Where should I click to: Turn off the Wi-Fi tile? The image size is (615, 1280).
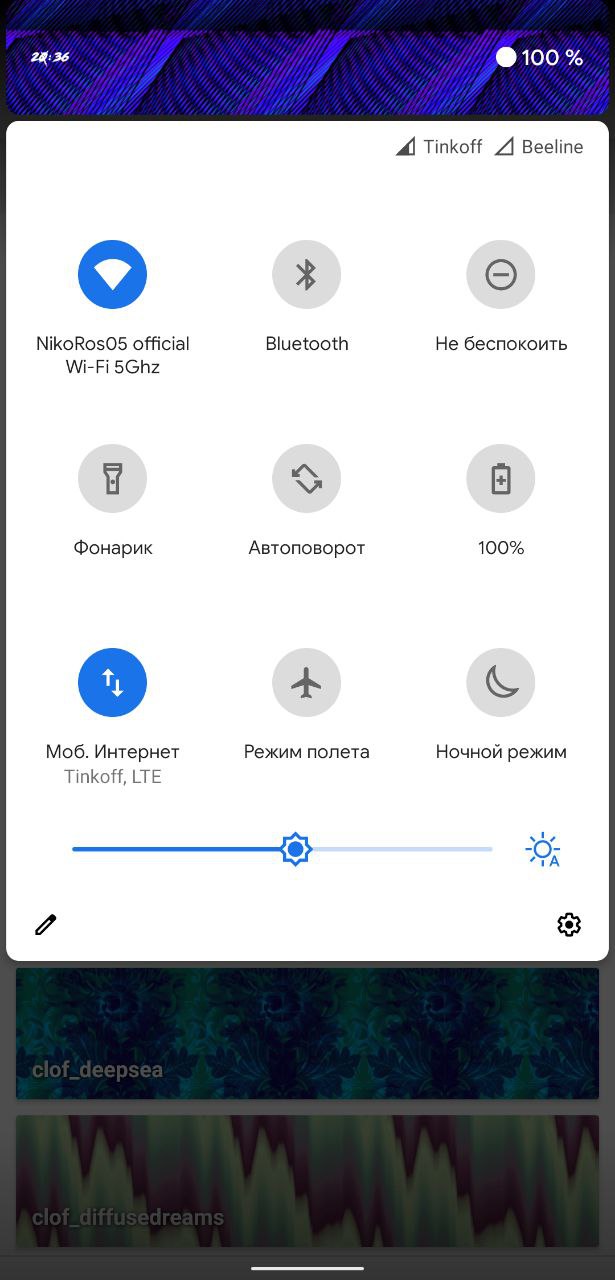(112, 274)
